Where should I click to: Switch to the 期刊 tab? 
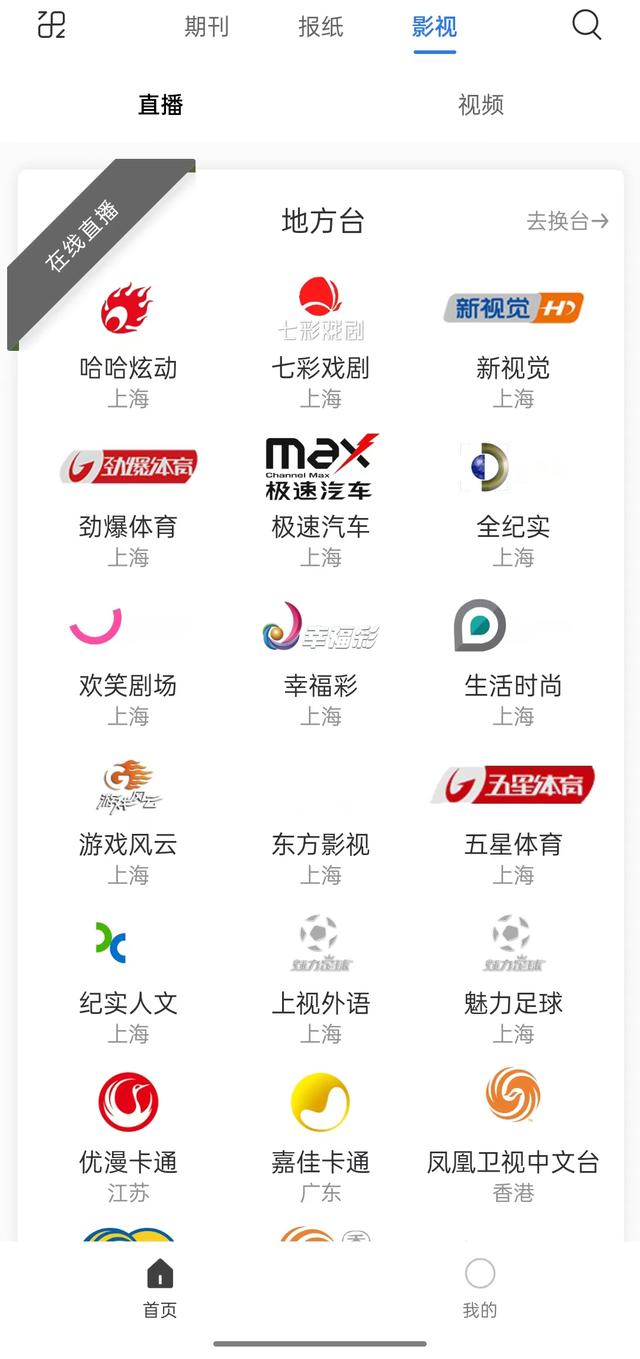pyautogui.click(x=207, y=27)
